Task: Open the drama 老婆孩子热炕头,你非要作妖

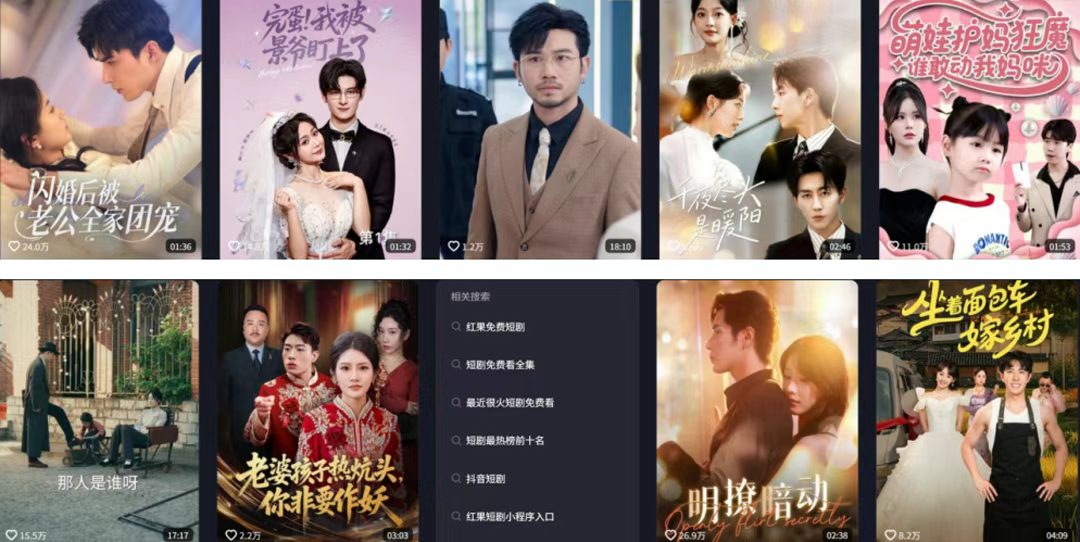Action: click(x=318, y=410)
